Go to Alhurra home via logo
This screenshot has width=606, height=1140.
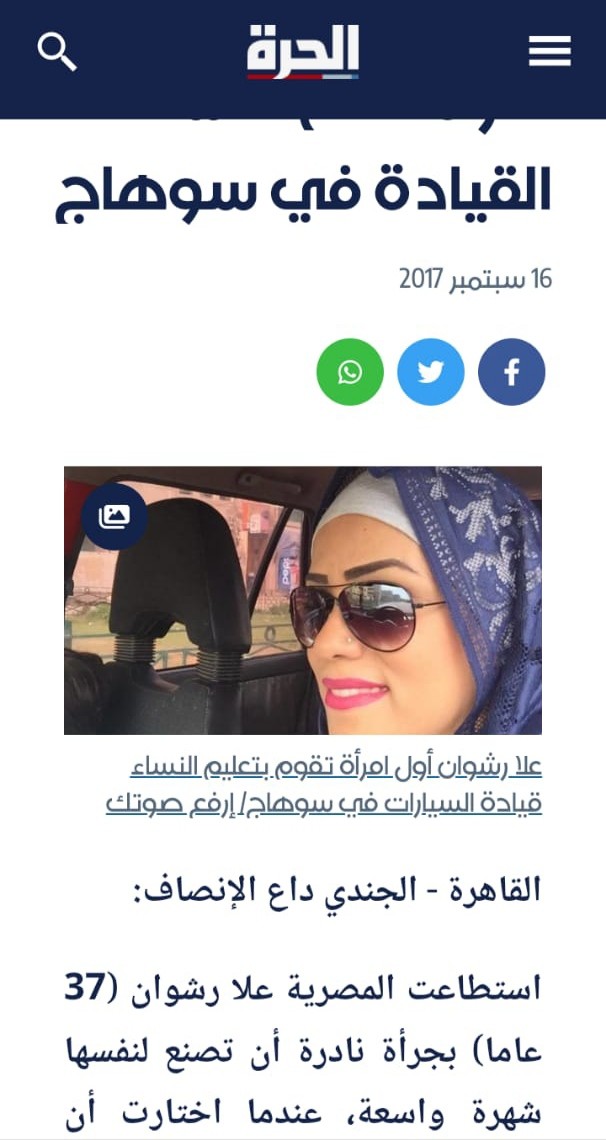pyautogui.click(x=303, y=52)
